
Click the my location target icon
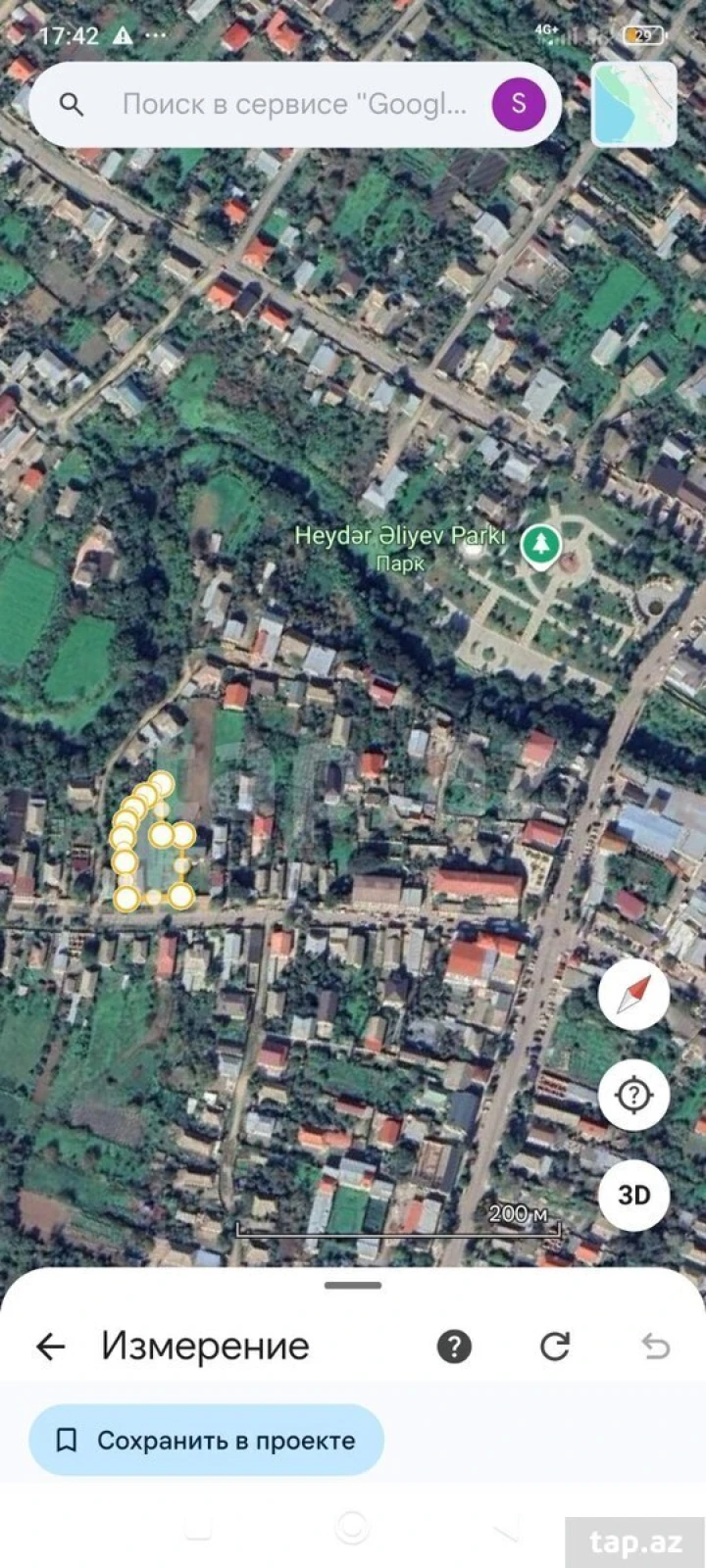tap(633, 1095)
